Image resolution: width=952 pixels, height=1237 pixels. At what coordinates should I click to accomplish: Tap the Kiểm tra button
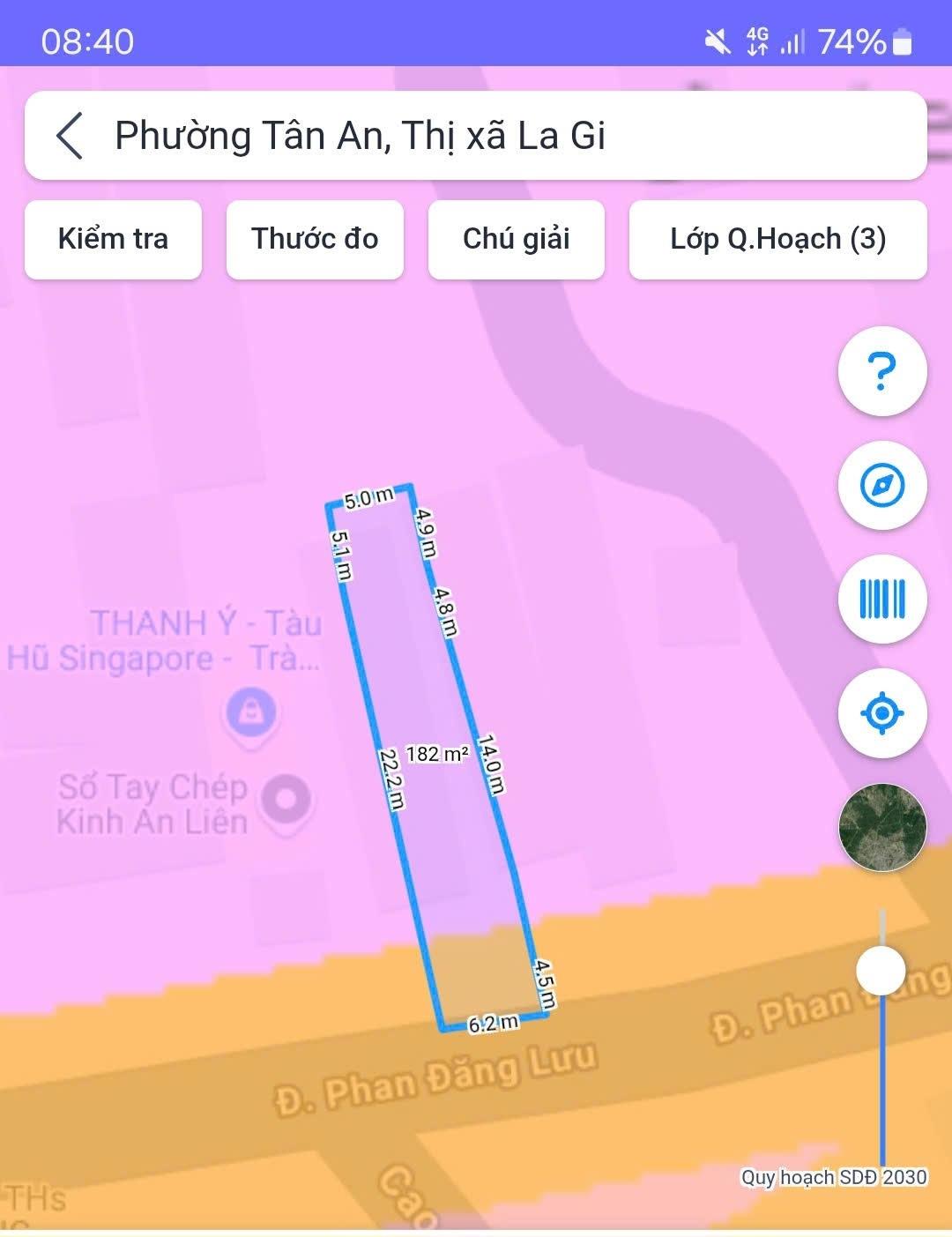[x=113, y=240]
